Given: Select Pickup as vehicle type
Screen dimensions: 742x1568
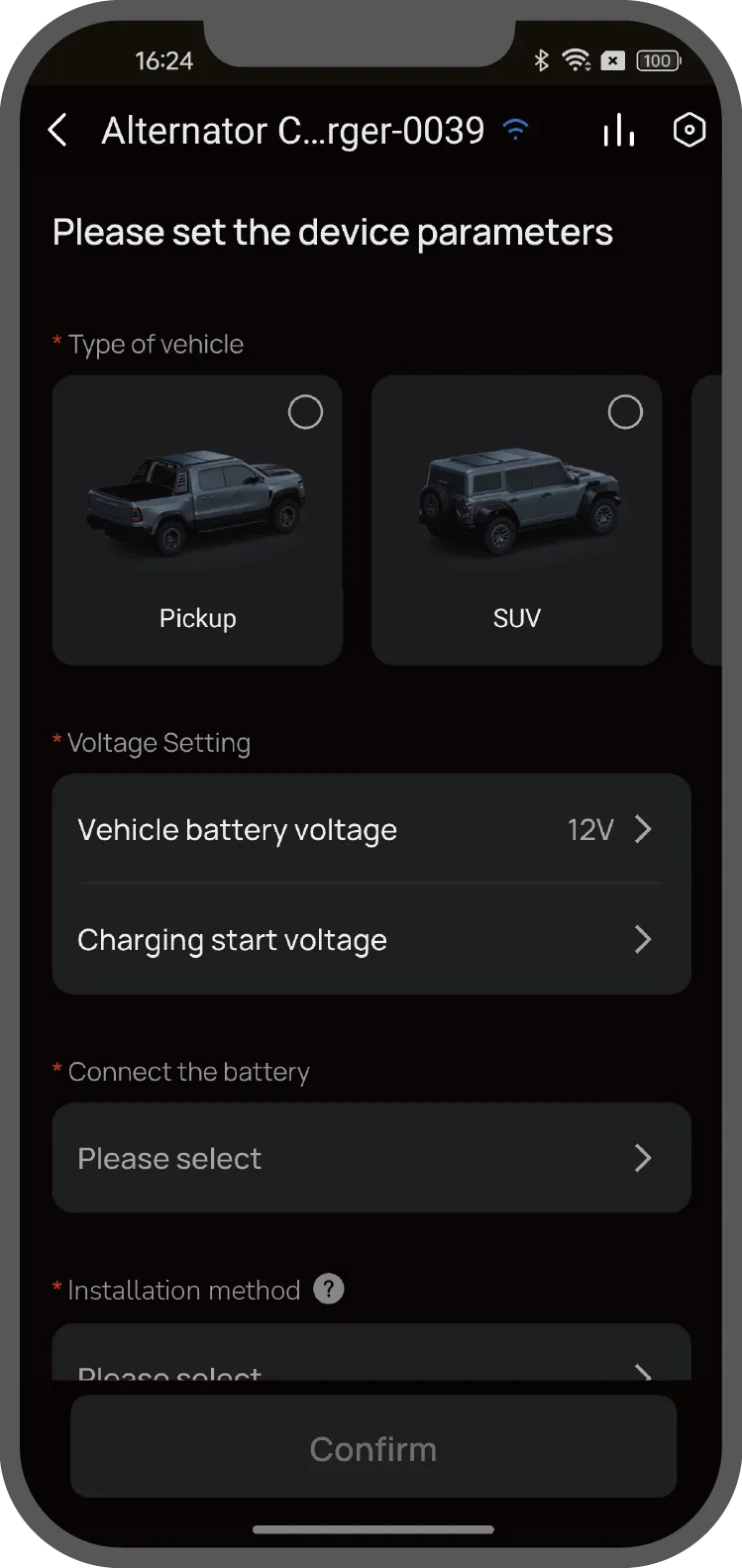Looking at the screenshot, I should click(197, 519).
